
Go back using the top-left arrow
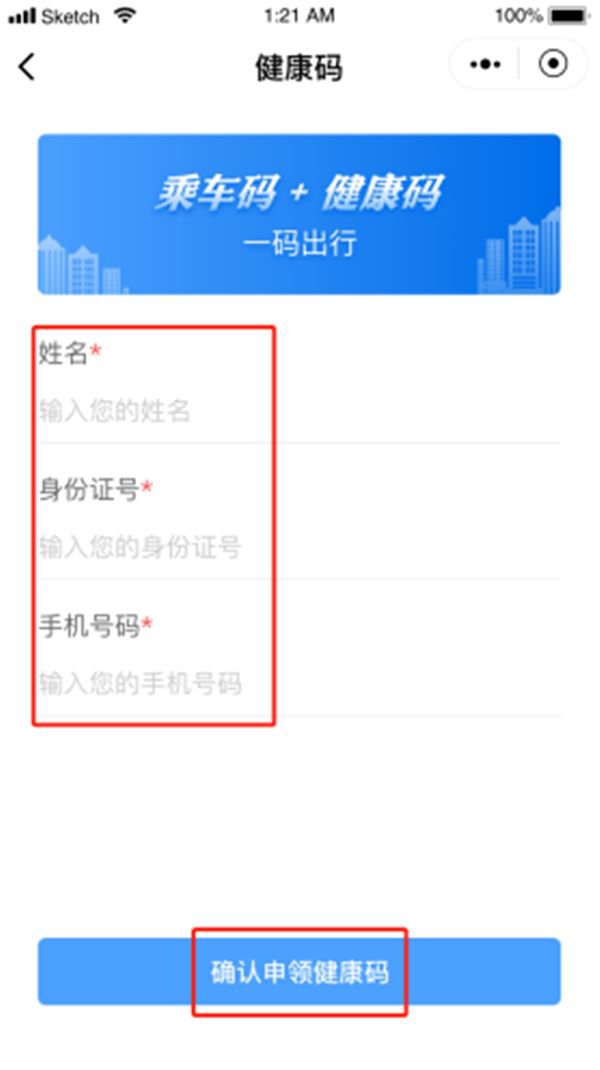coord(27,67)
